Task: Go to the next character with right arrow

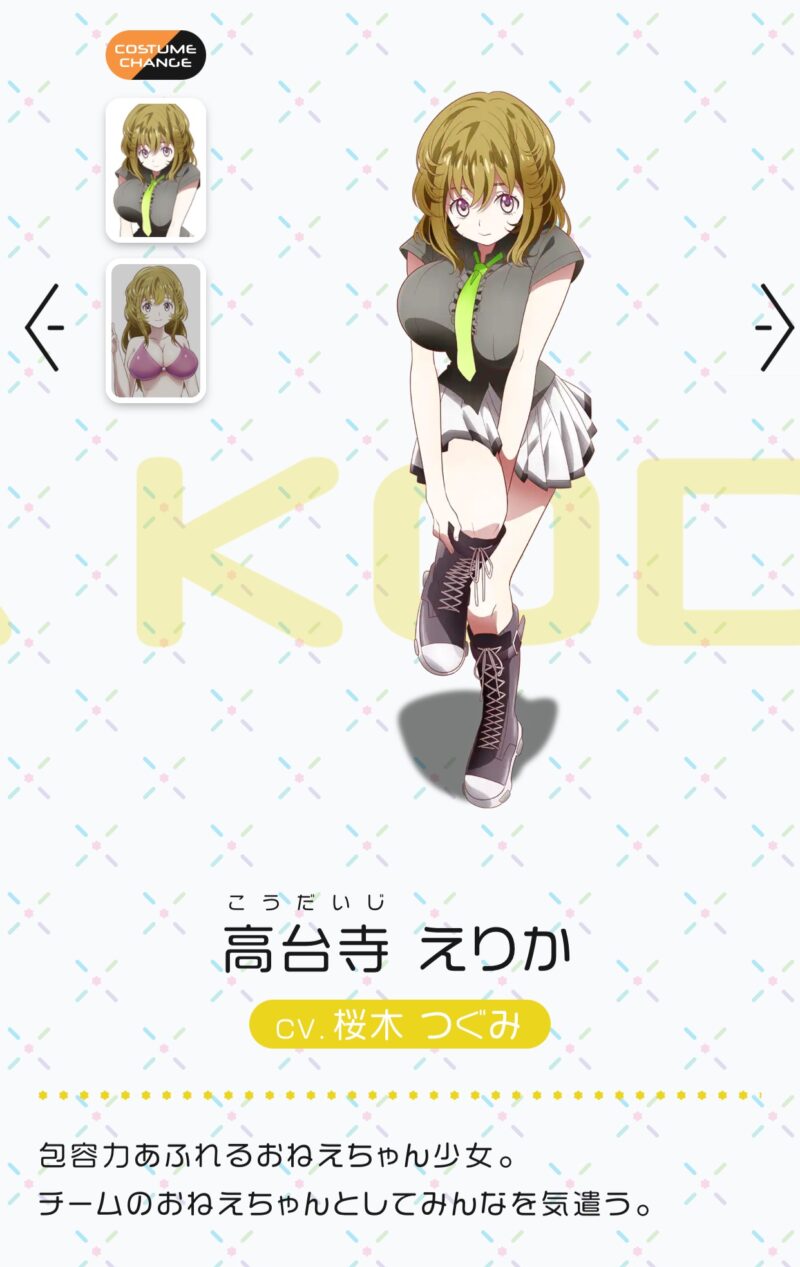Action: (x=775, y=327)
